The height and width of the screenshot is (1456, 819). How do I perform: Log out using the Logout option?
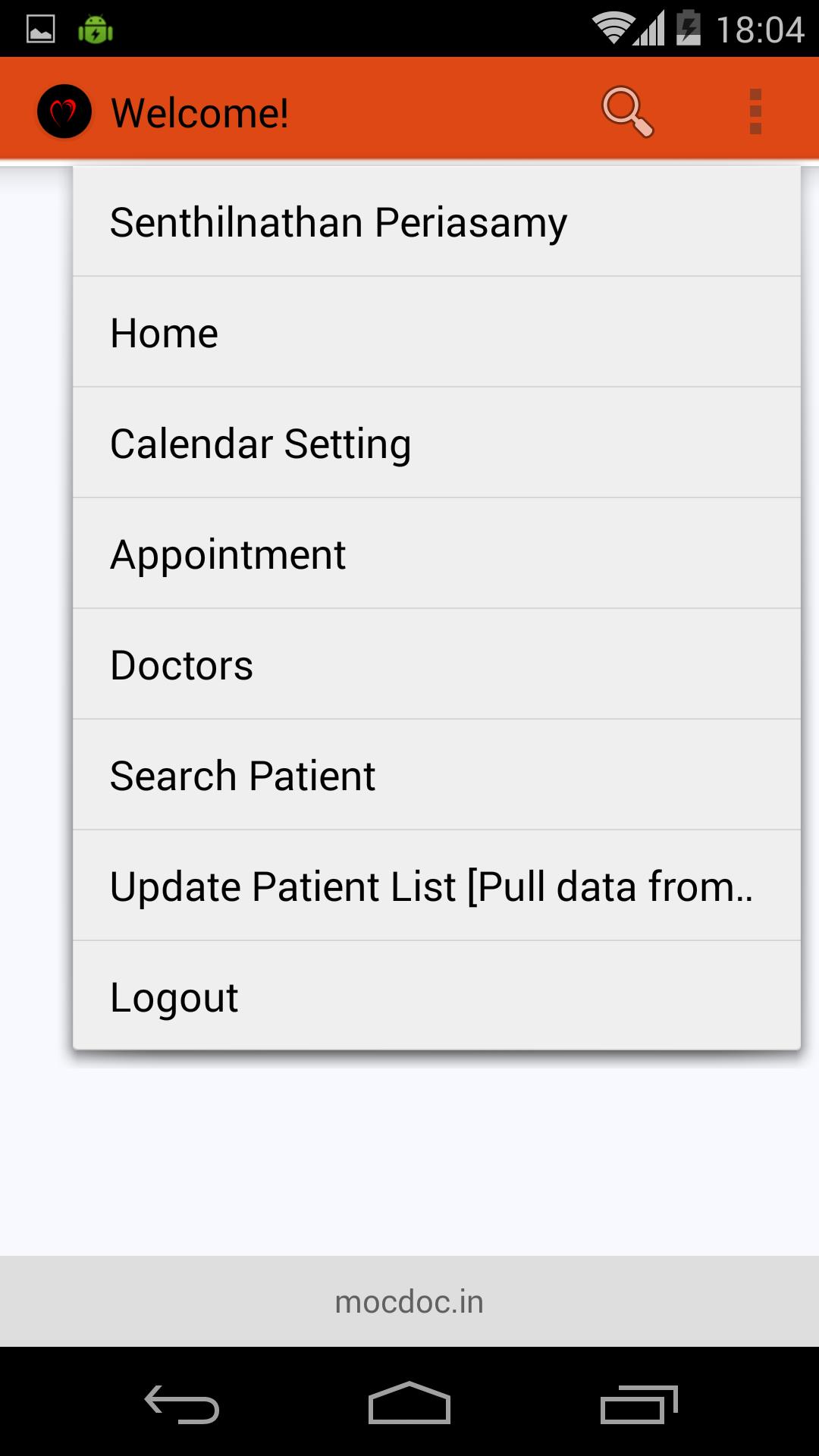point(436,996)
